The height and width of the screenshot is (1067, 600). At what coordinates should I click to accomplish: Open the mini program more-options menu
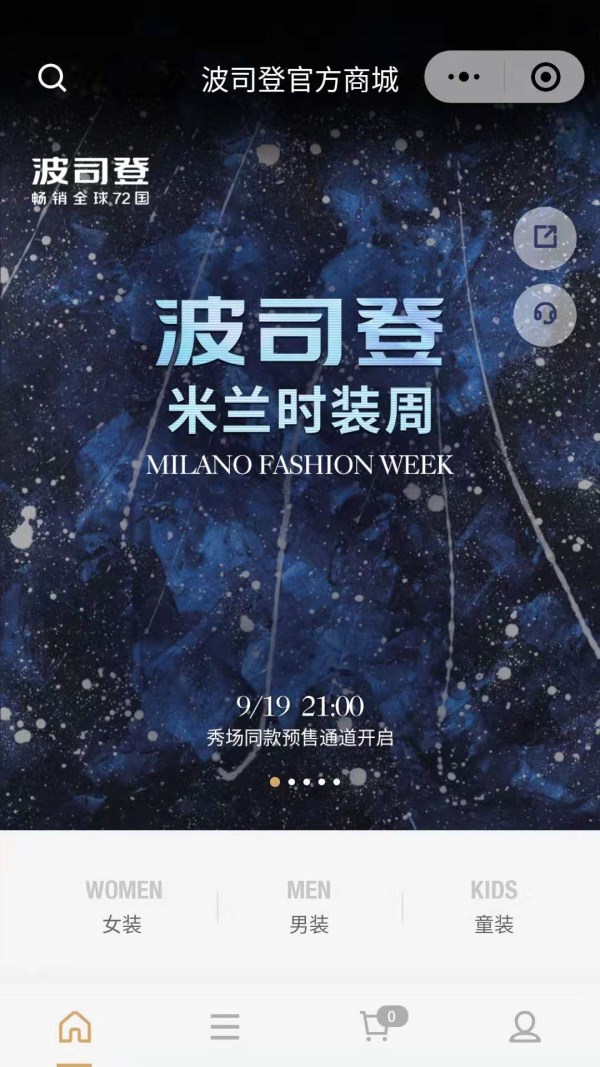464,77
